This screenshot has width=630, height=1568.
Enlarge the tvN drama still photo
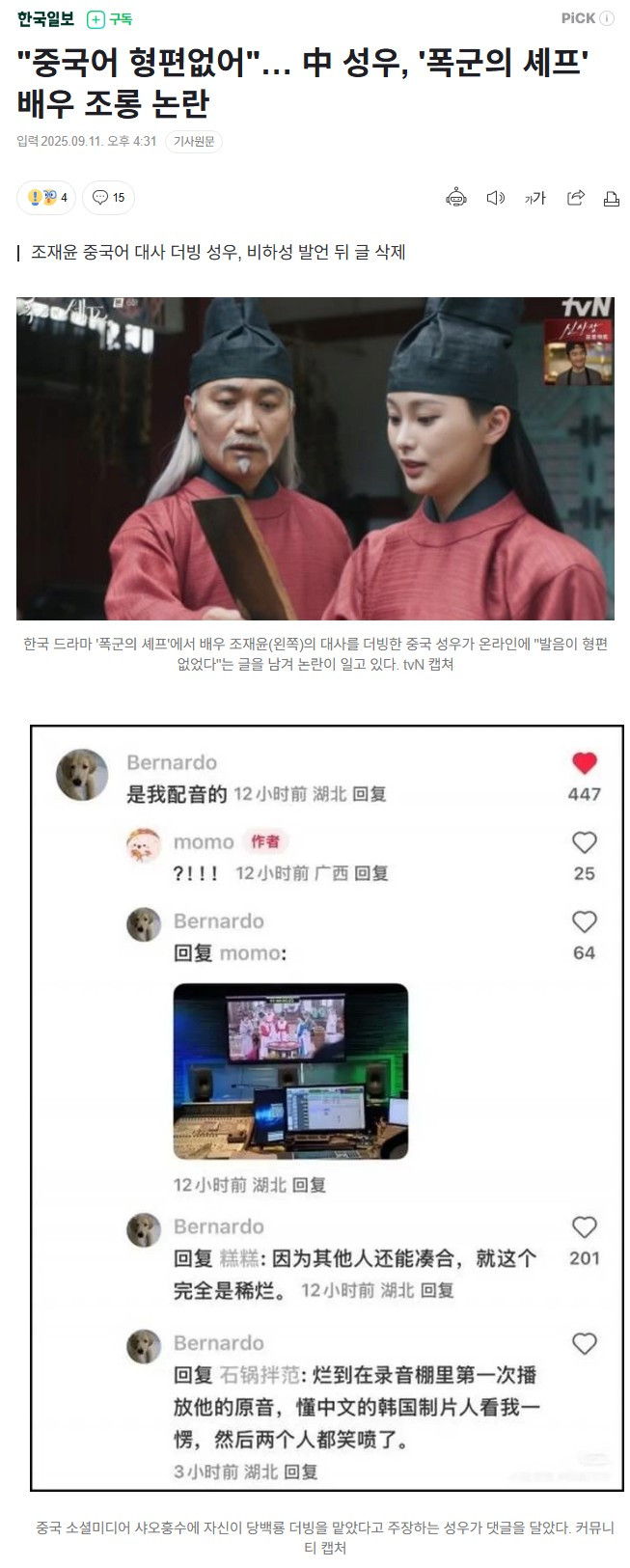click(315, 458)
